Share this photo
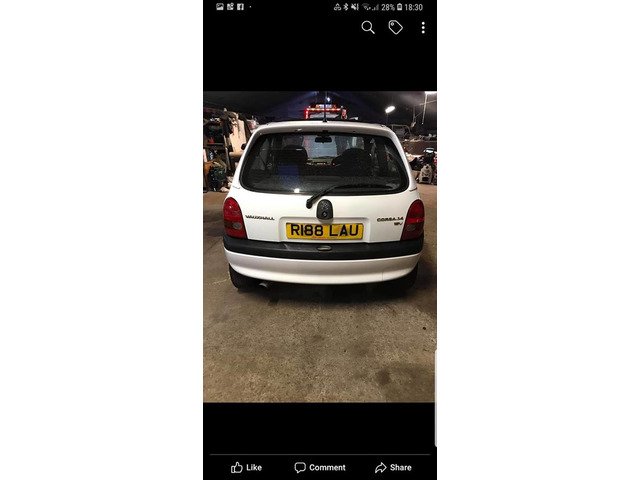 click(393, 467)
